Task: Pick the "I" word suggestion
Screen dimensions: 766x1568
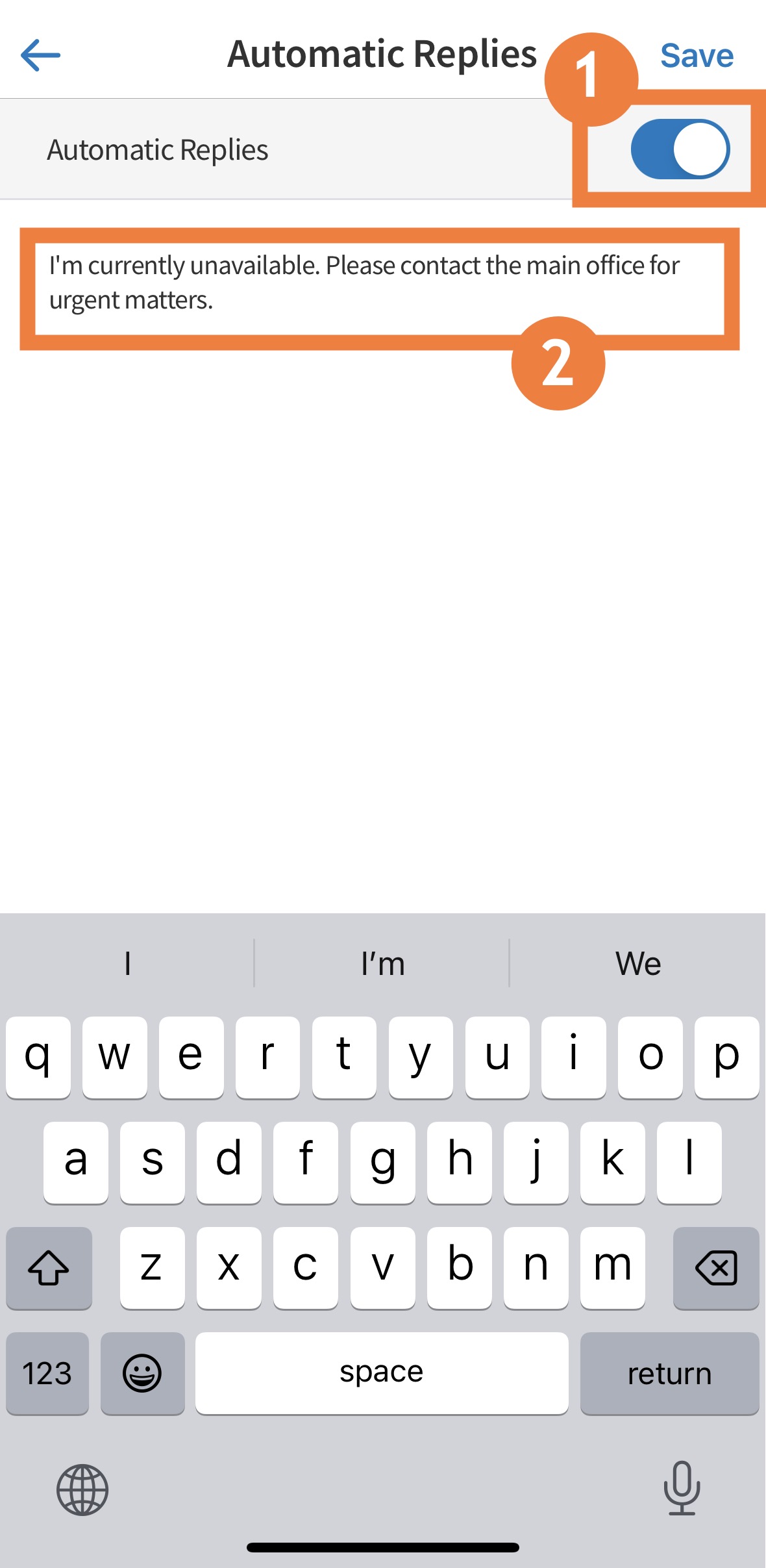Action: click(x=127, y=963)
